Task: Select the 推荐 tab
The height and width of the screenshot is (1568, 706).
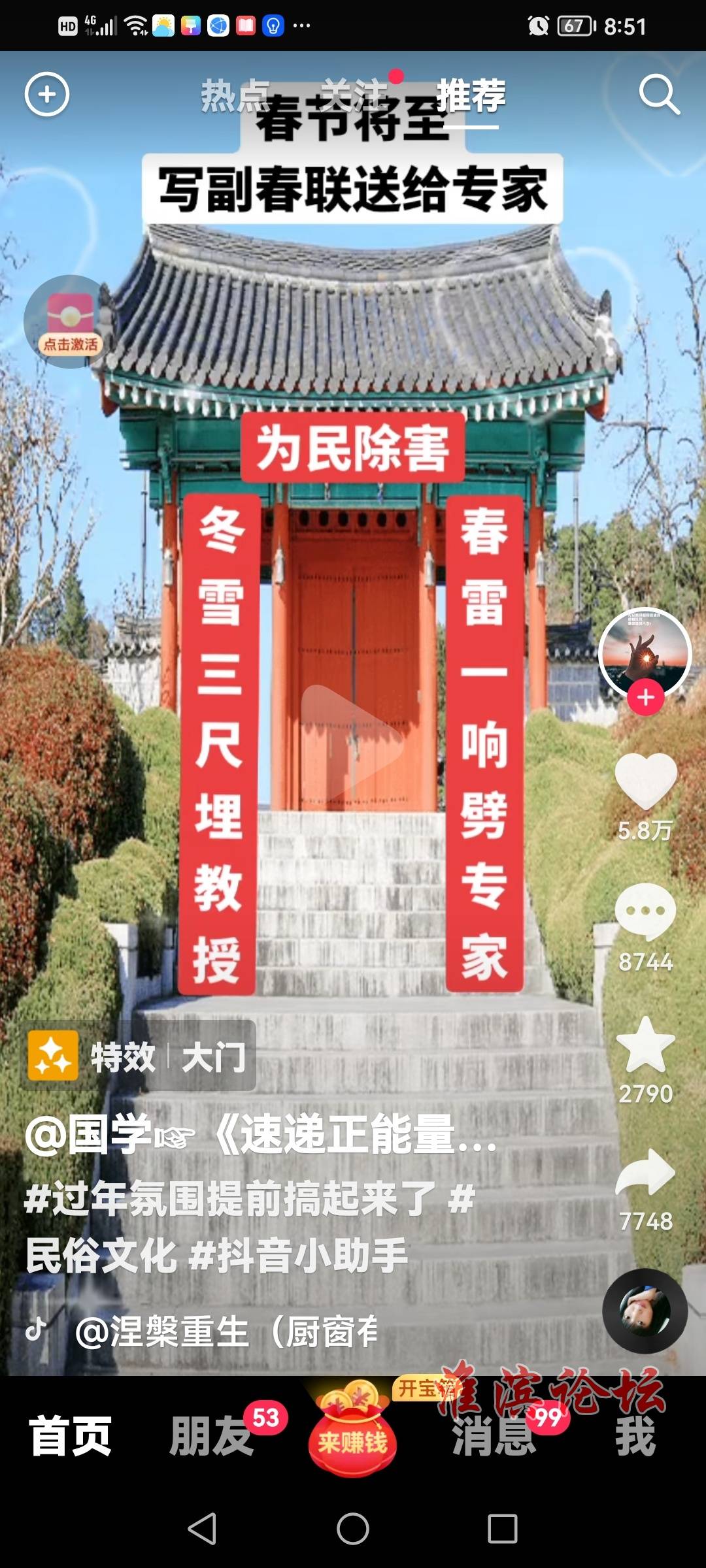Action: (471, 96)
